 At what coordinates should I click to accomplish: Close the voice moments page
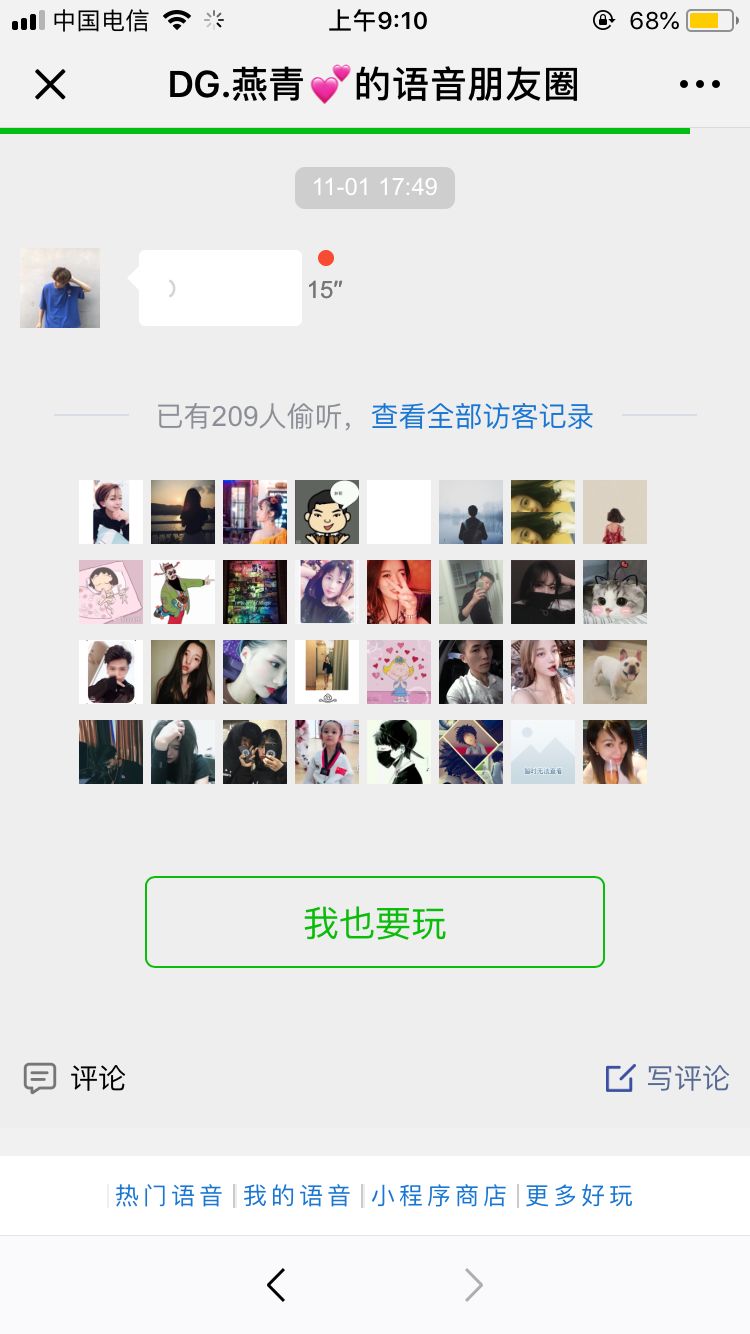50,85
